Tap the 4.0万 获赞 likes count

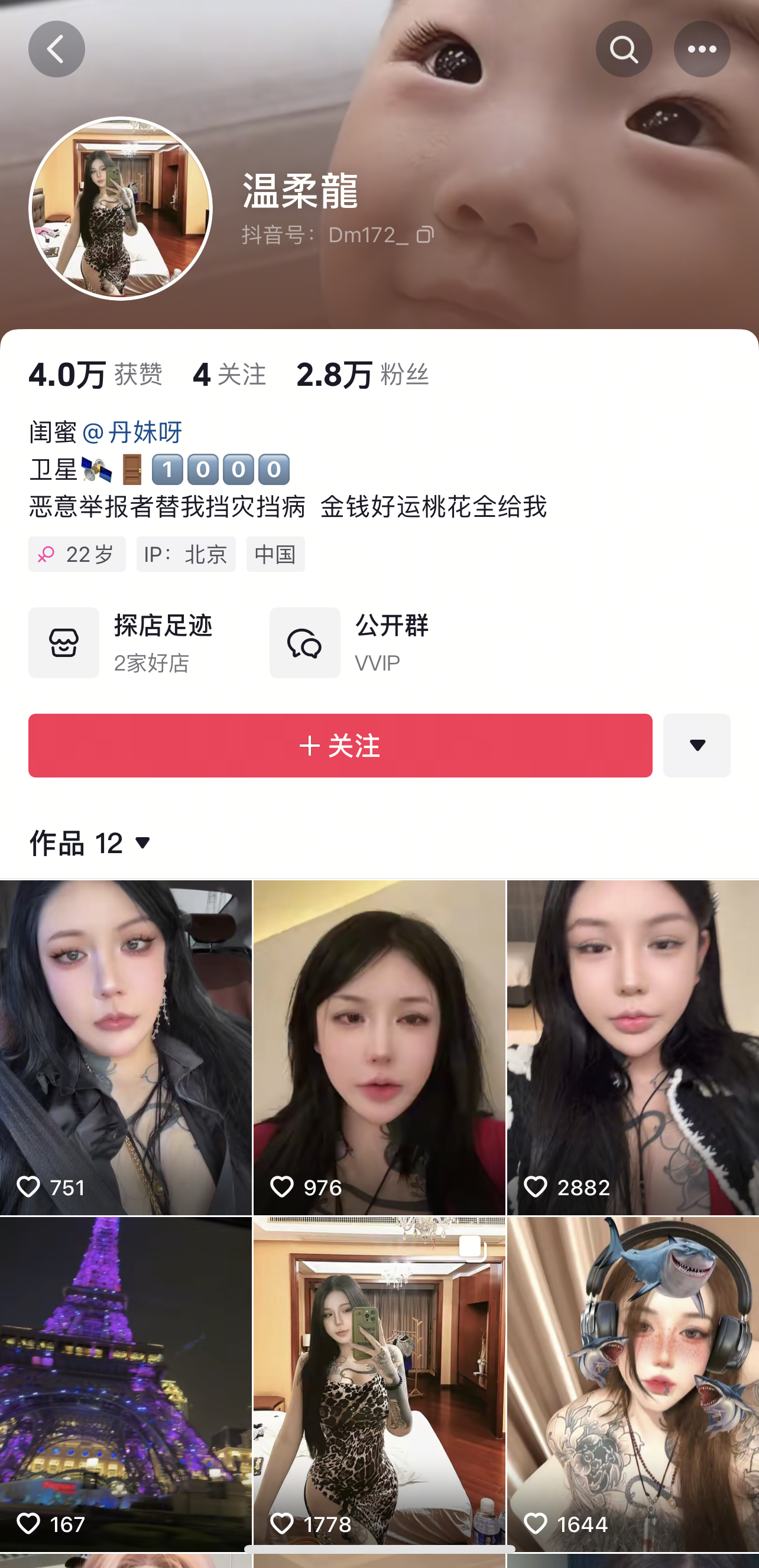click(x=95, y=374)
